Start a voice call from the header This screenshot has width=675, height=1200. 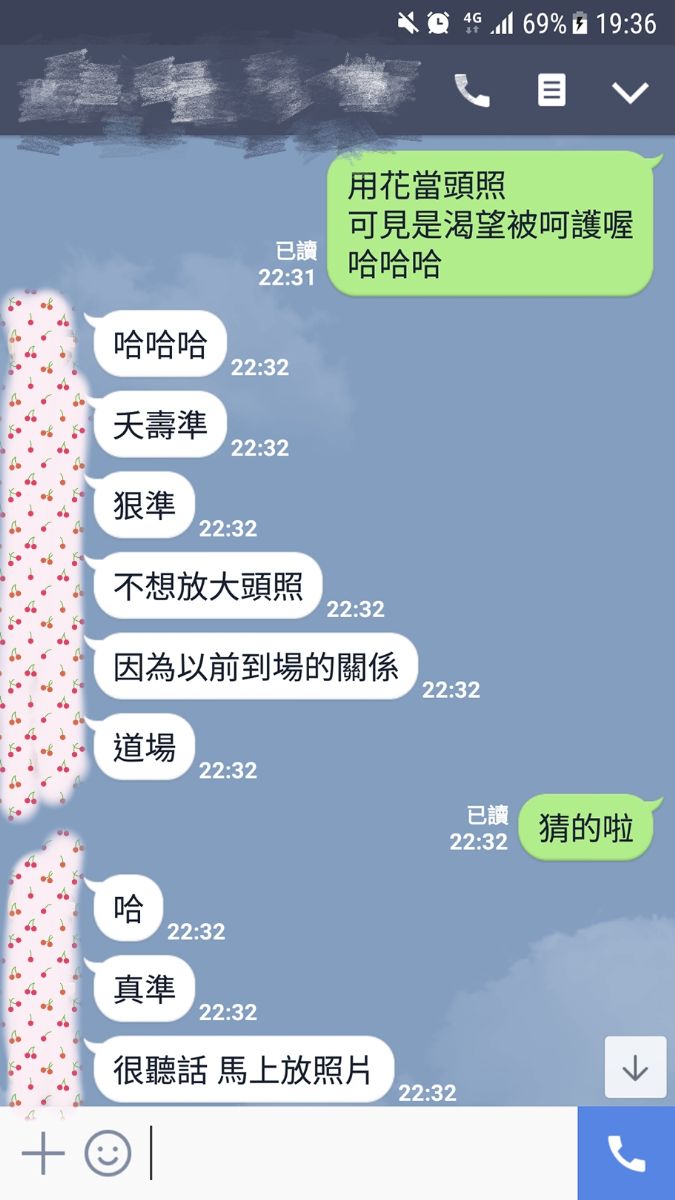472,91
